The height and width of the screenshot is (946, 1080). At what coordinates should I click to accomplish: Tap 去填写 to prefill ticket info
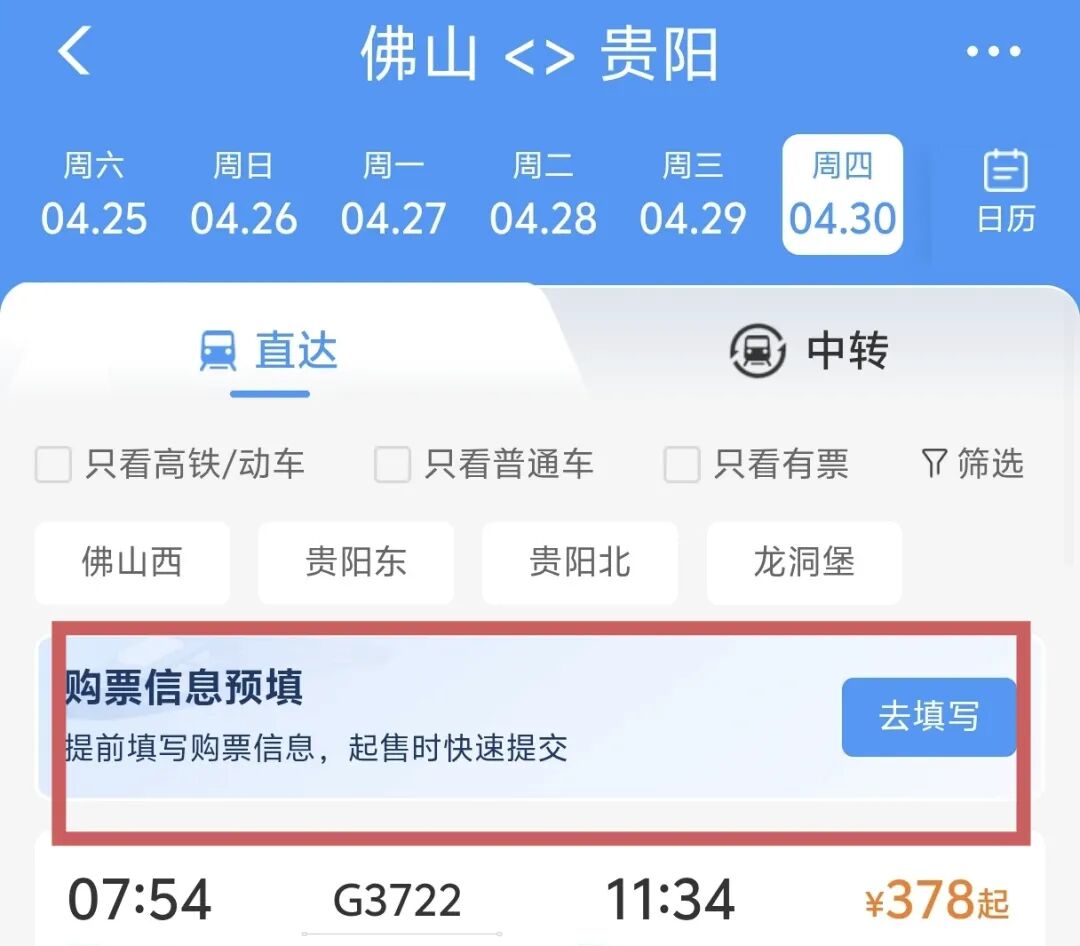[x=928, y=717]
